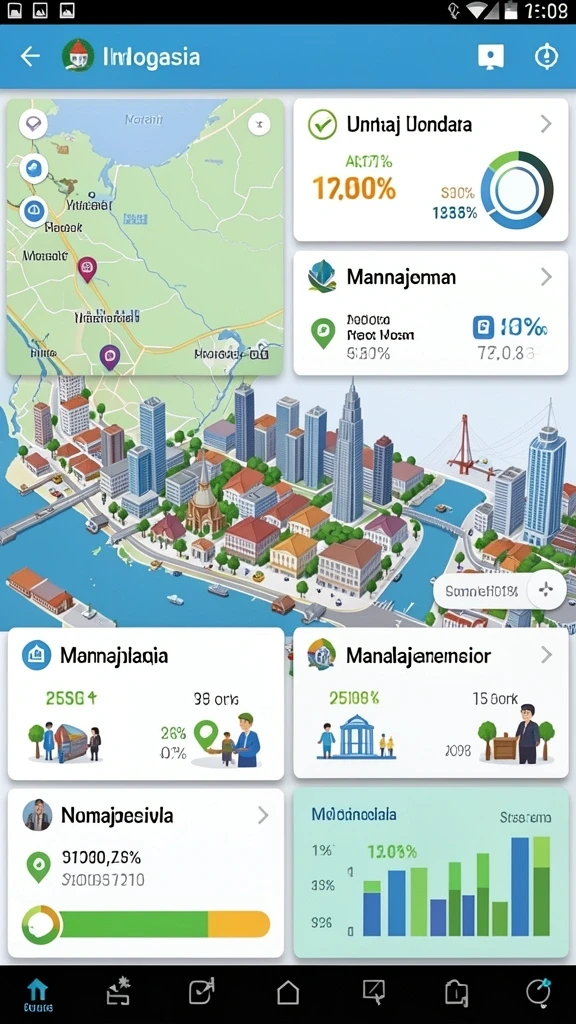Go back using the top-left arrow

(30, 57)
